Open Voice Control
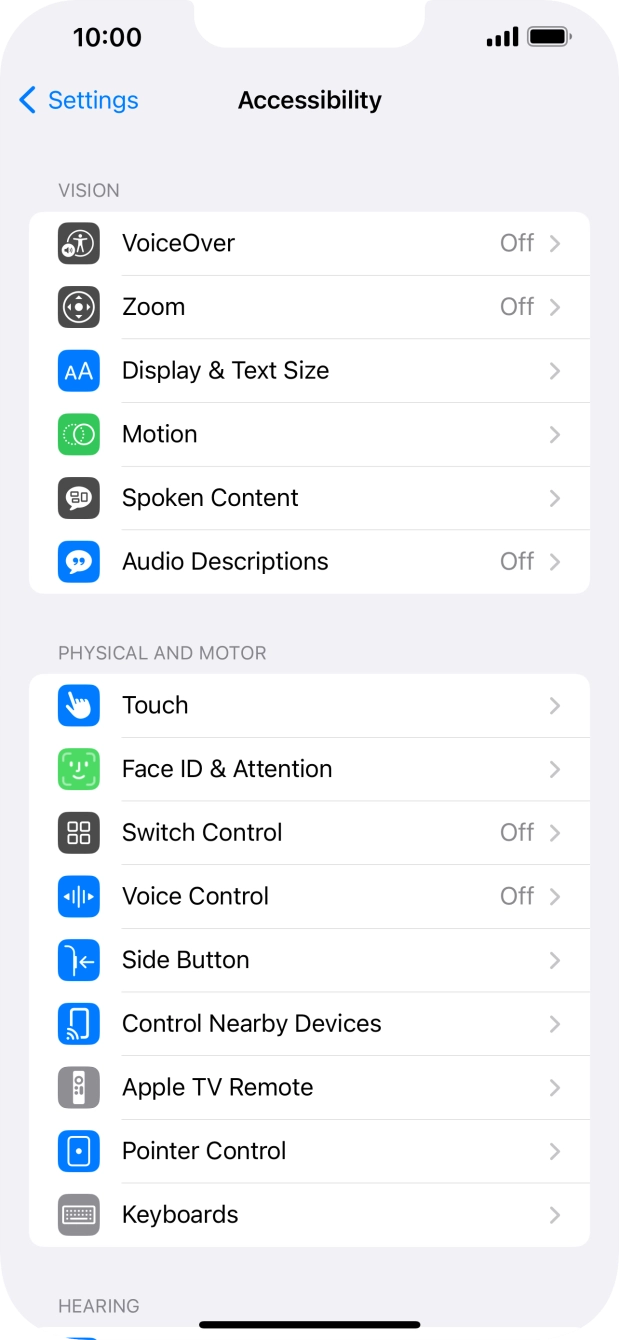619x1340 pixels. click(x=309, y=896)
